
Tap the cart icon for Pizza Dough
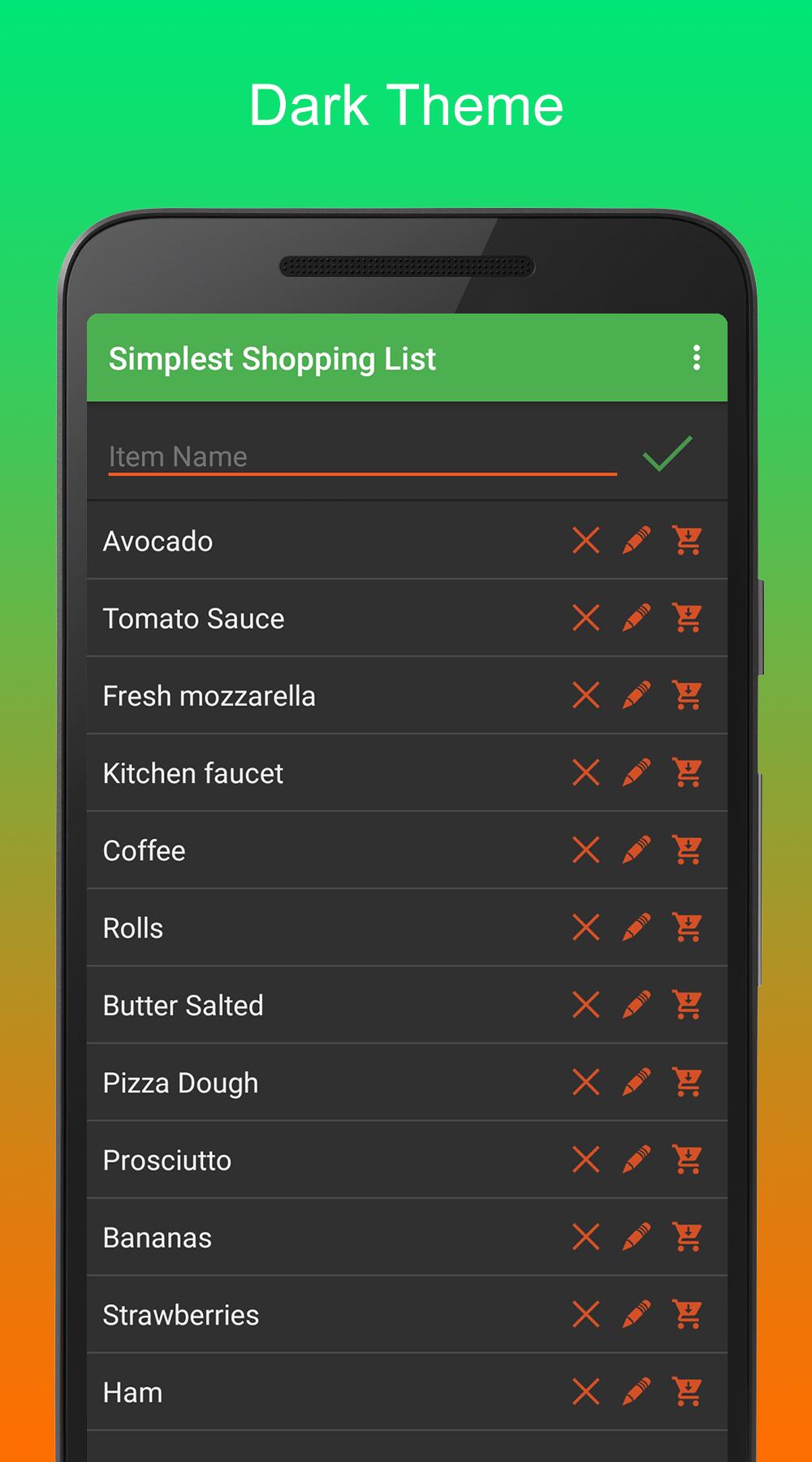[x=688, y=1083]
